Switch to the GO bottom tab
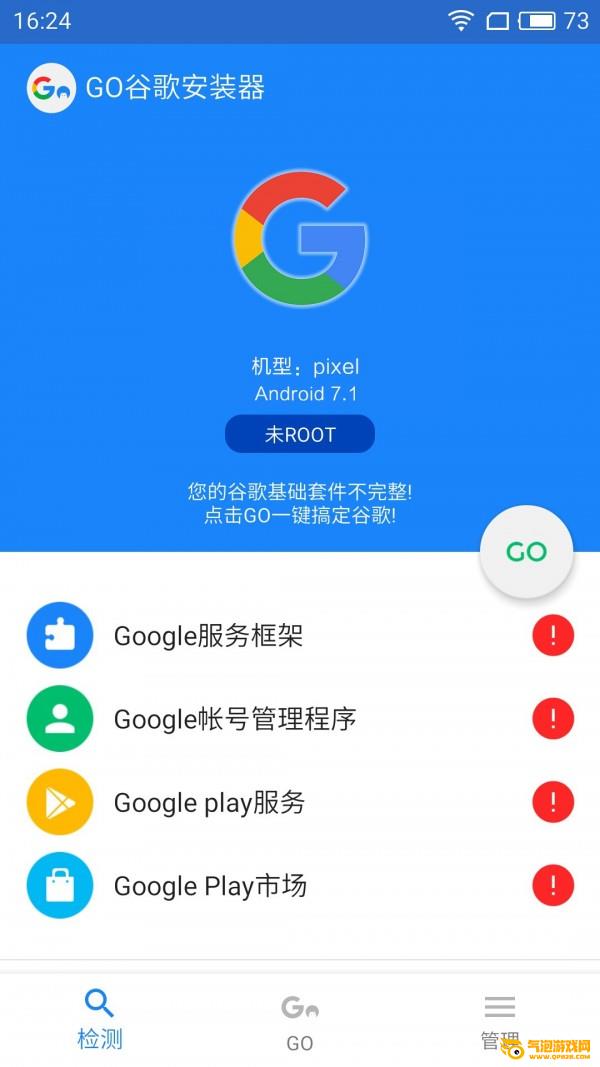 [x=300, y=1020]
